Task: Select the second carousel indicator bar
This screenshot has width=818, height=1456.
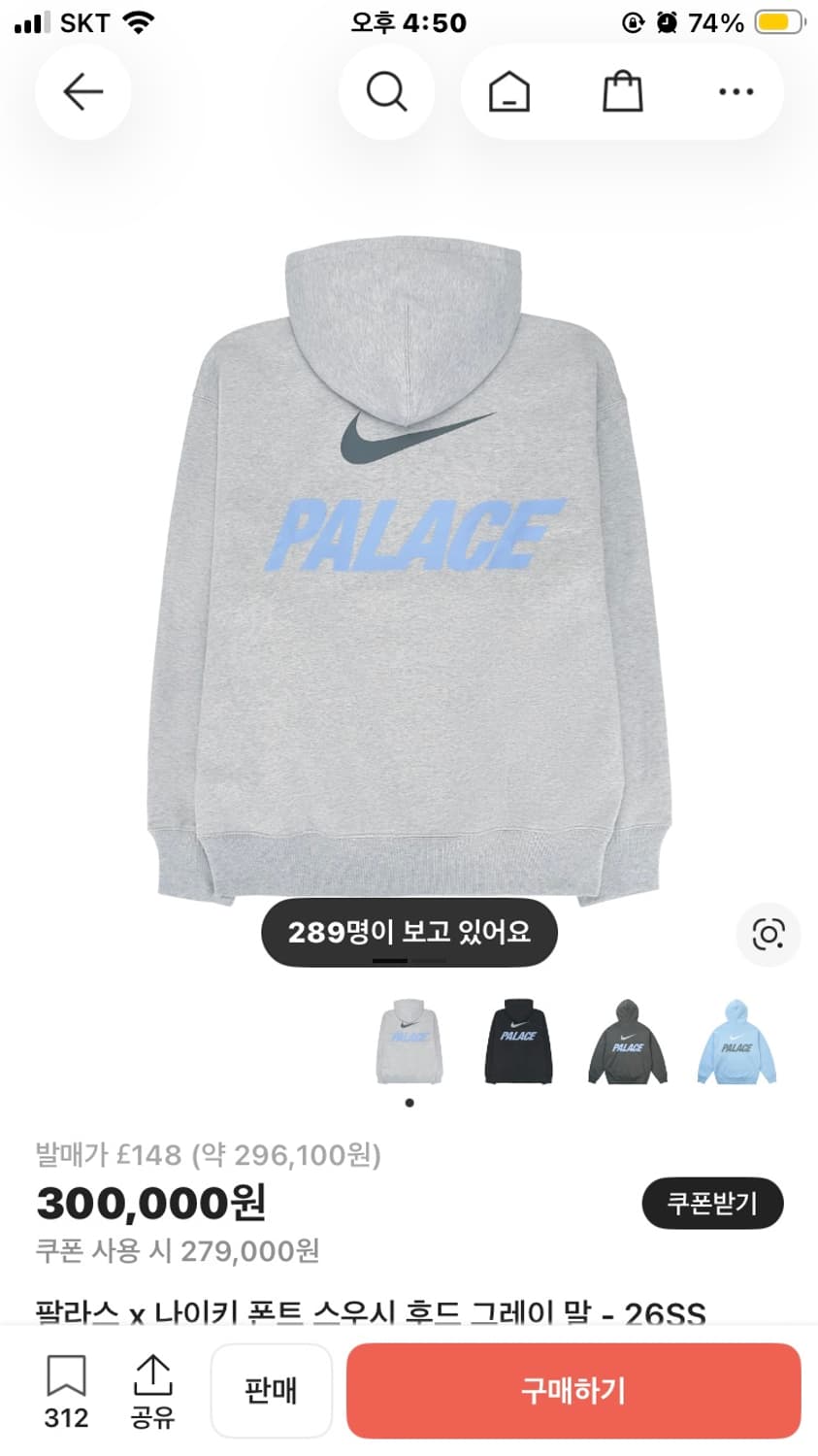Action: pos(428,959)
